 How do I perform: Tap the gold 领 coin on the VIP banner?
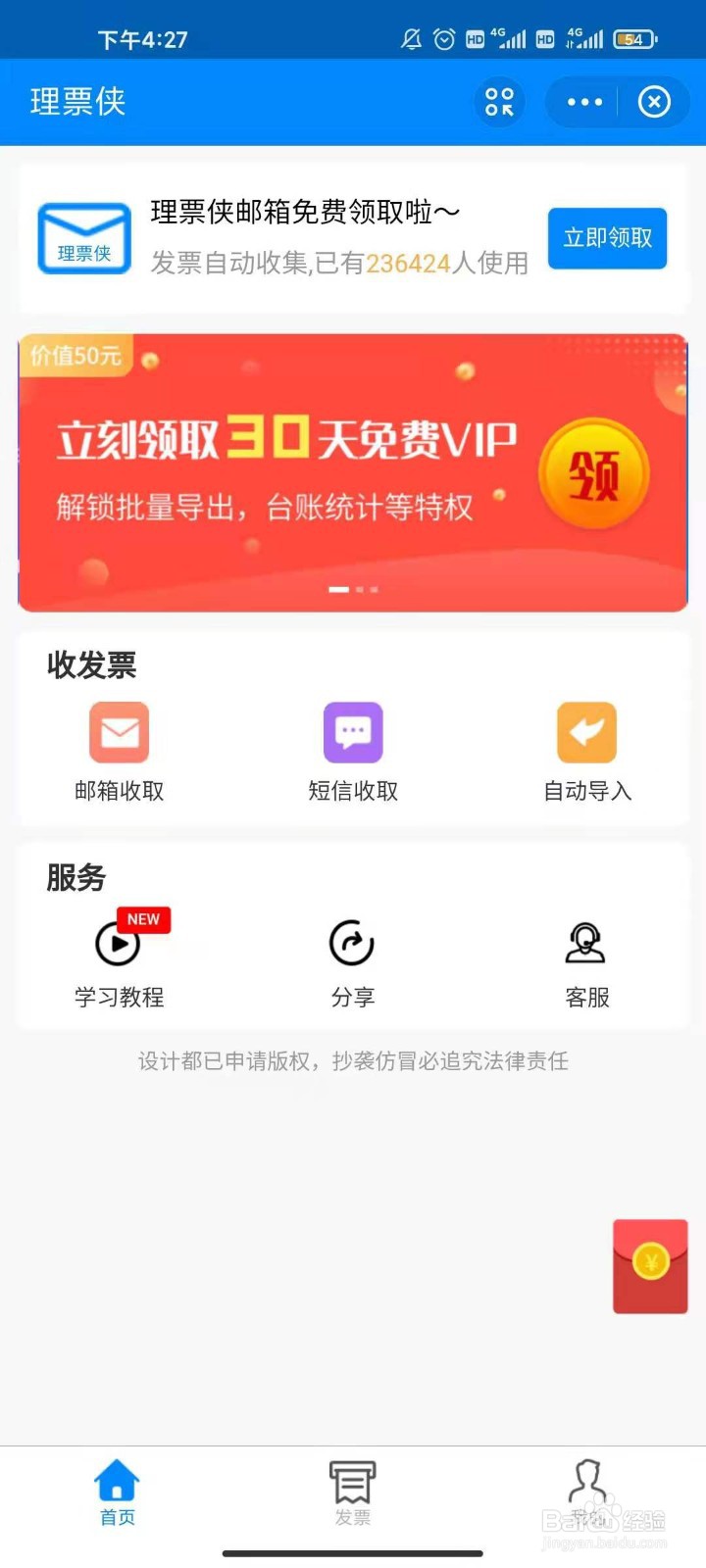(594, 472)
